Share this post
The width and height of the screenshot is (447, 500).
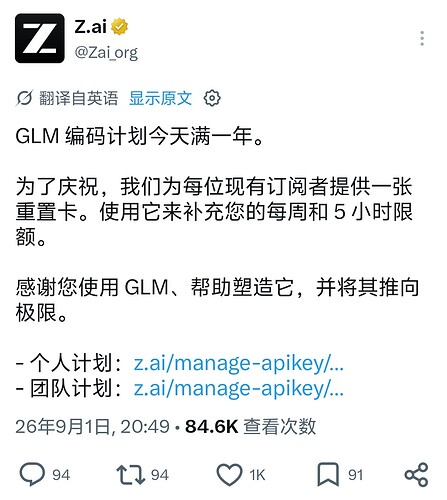(x=416, y=475)
